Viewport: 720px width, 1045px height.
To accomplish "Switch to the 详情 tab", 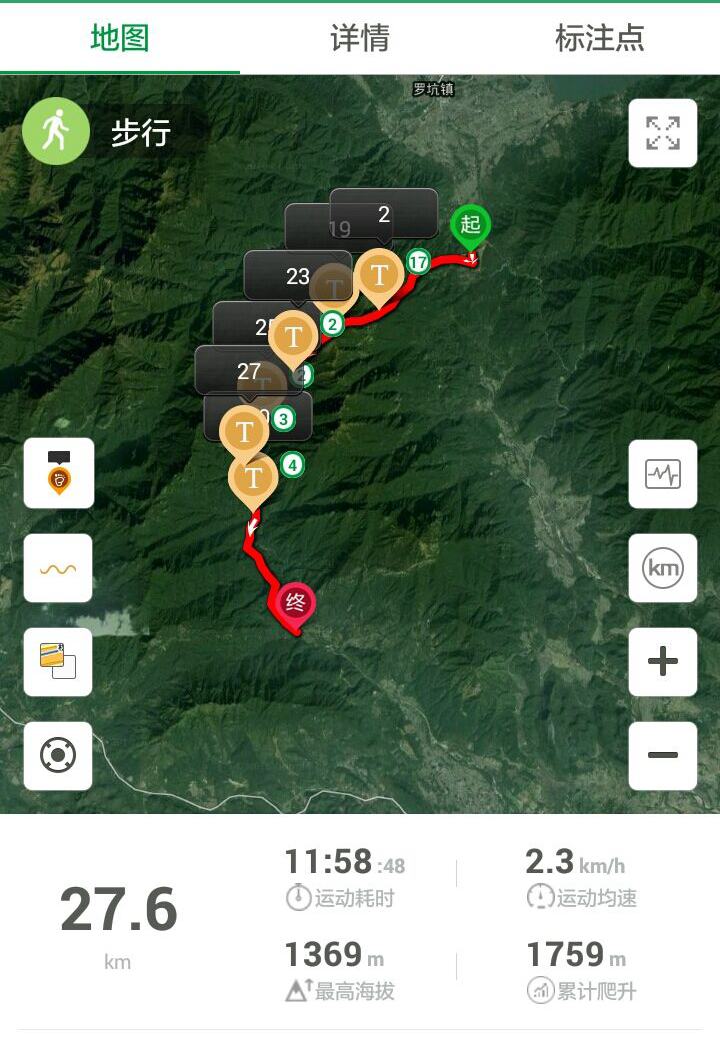I will coord(359,38).
